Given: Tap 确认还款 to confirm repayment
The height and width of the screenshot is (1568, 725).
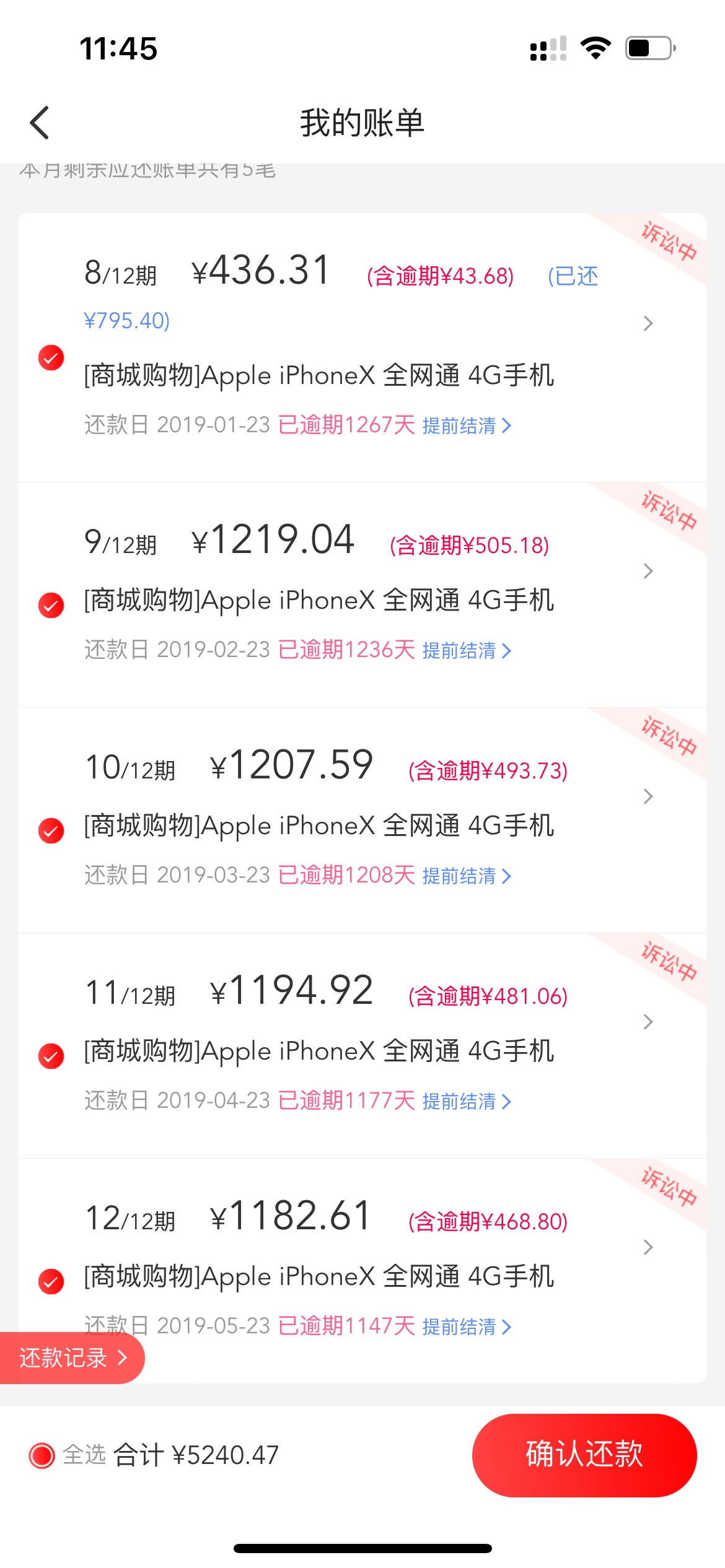Looking at the screenshot, I should click(584, 1455).
